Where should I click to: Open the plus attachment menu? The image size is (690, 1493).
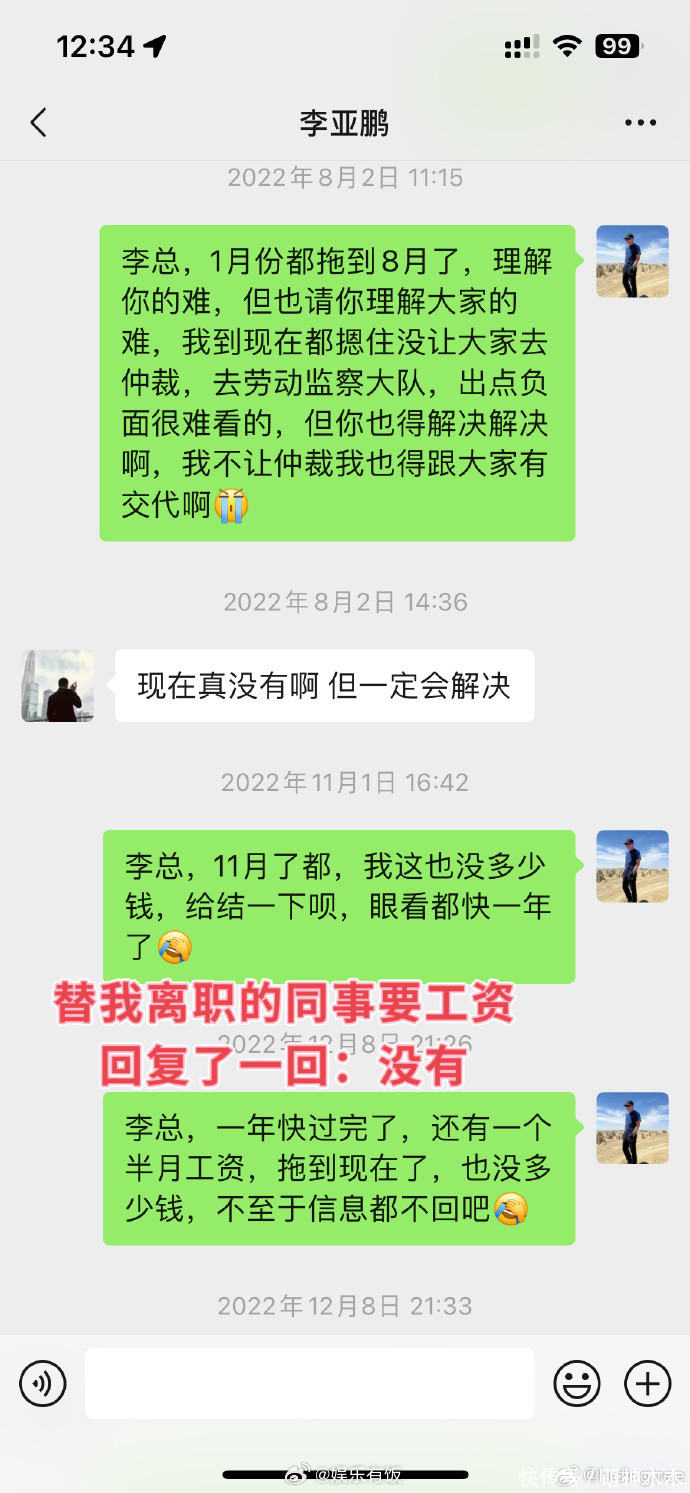pyautogui.click(x=647, y=1384)
